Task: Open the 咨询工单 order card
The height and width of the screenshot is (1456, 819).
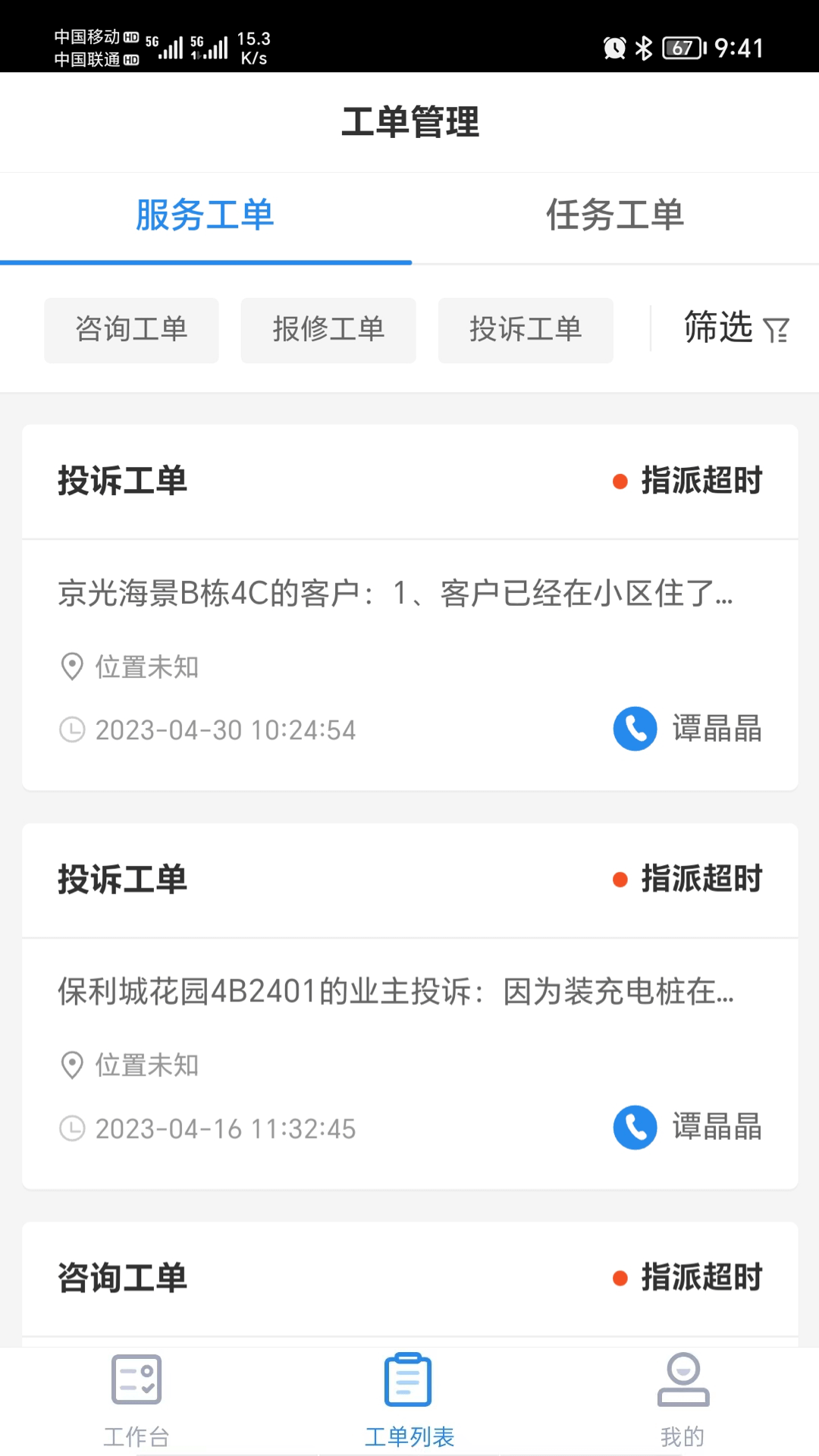Action: point(409,1279)
